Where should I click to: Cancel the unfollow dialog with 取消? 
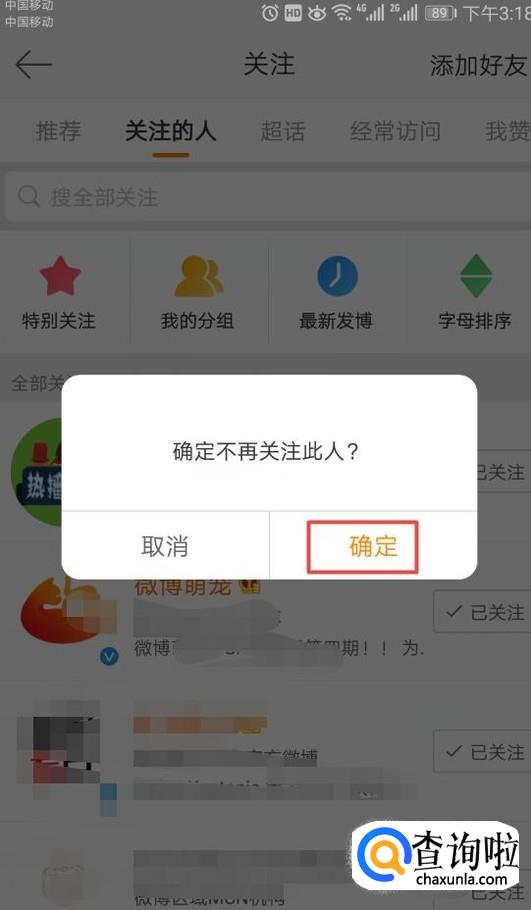pos(165,546)
